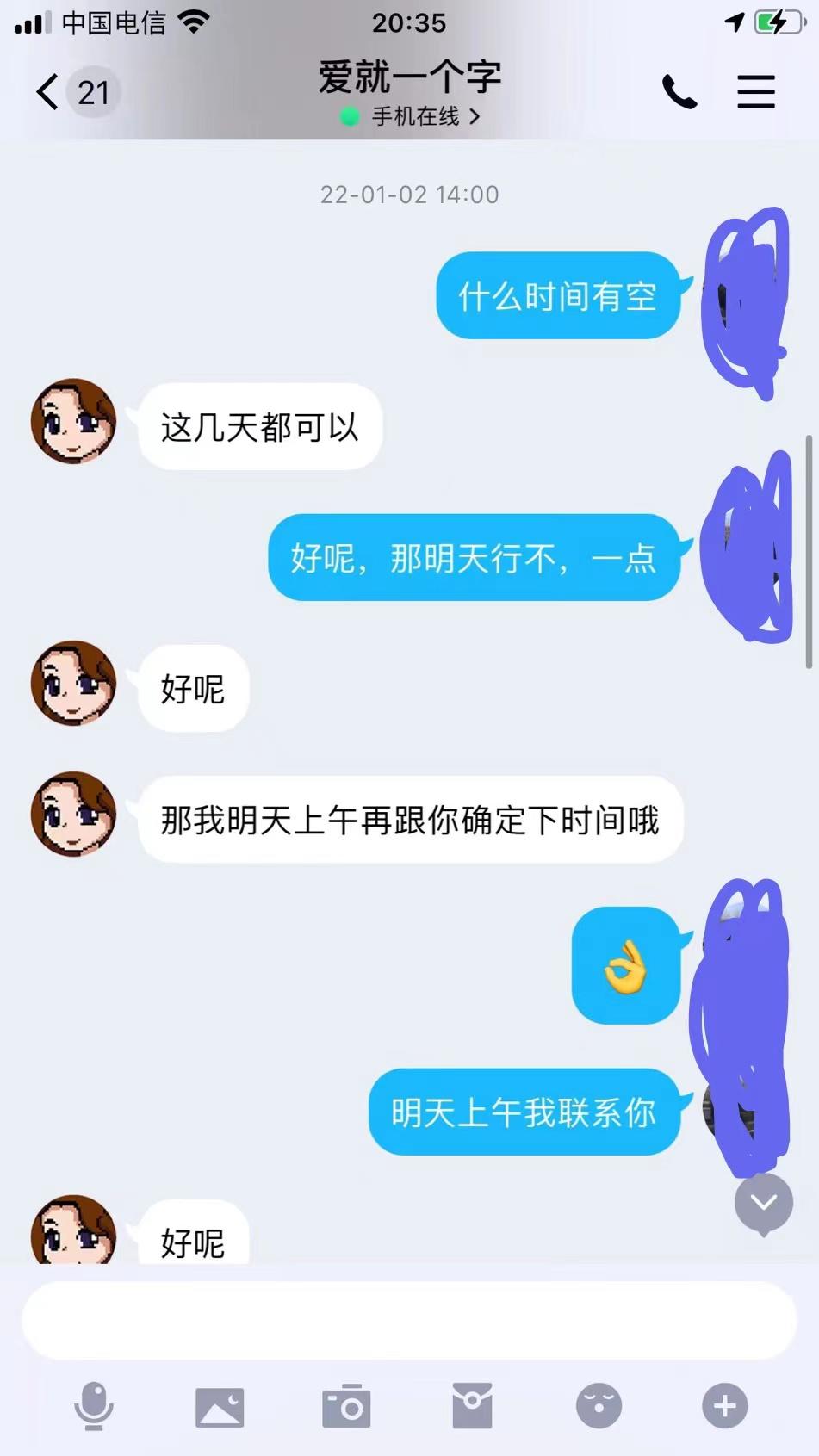Jump to the latest messages

[x=763, y=1203]
